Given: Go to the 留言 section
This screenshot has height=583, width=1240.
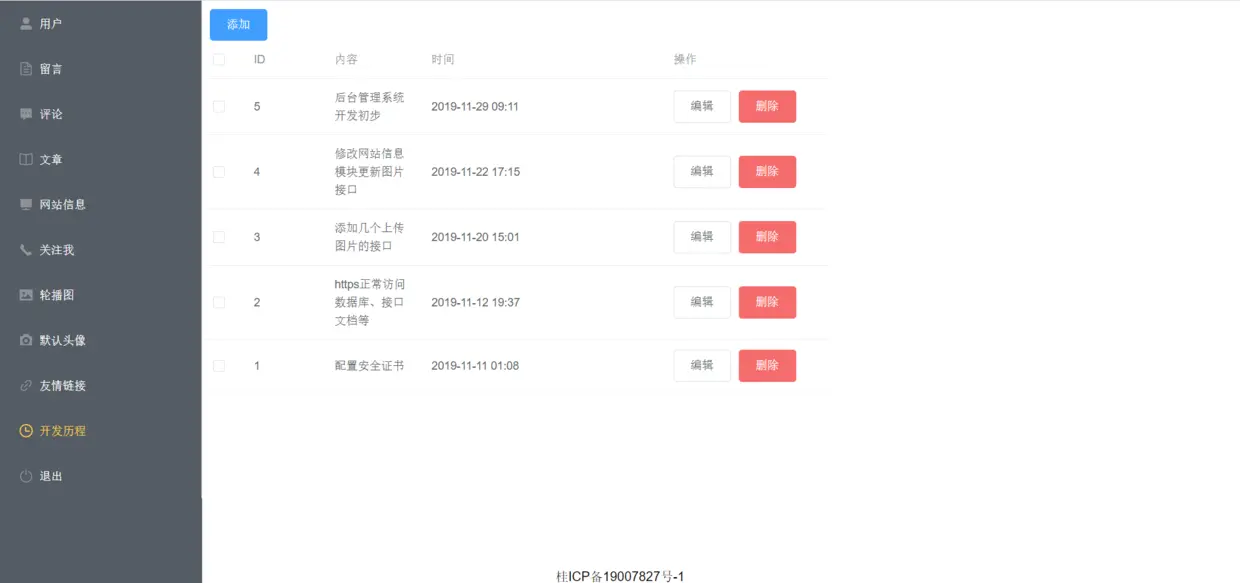Looking at the screenshot, I should [50, 69].
